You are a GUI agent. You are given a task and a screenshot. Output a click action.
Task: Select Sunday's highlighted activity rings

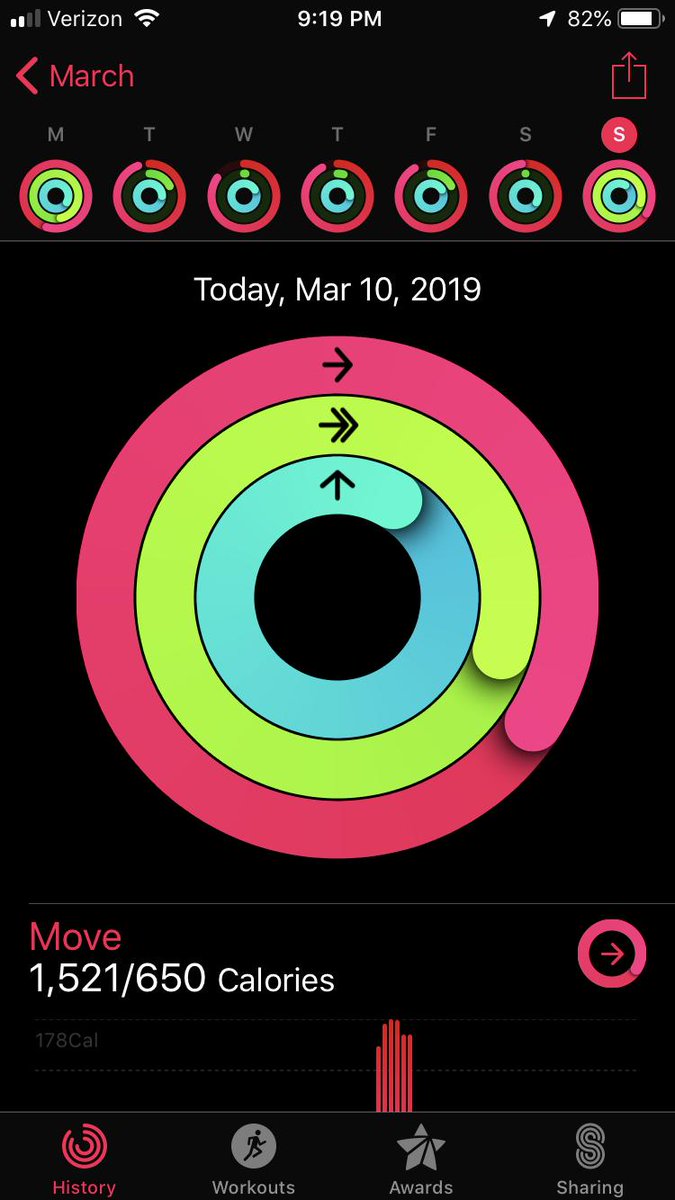(619, 195)
